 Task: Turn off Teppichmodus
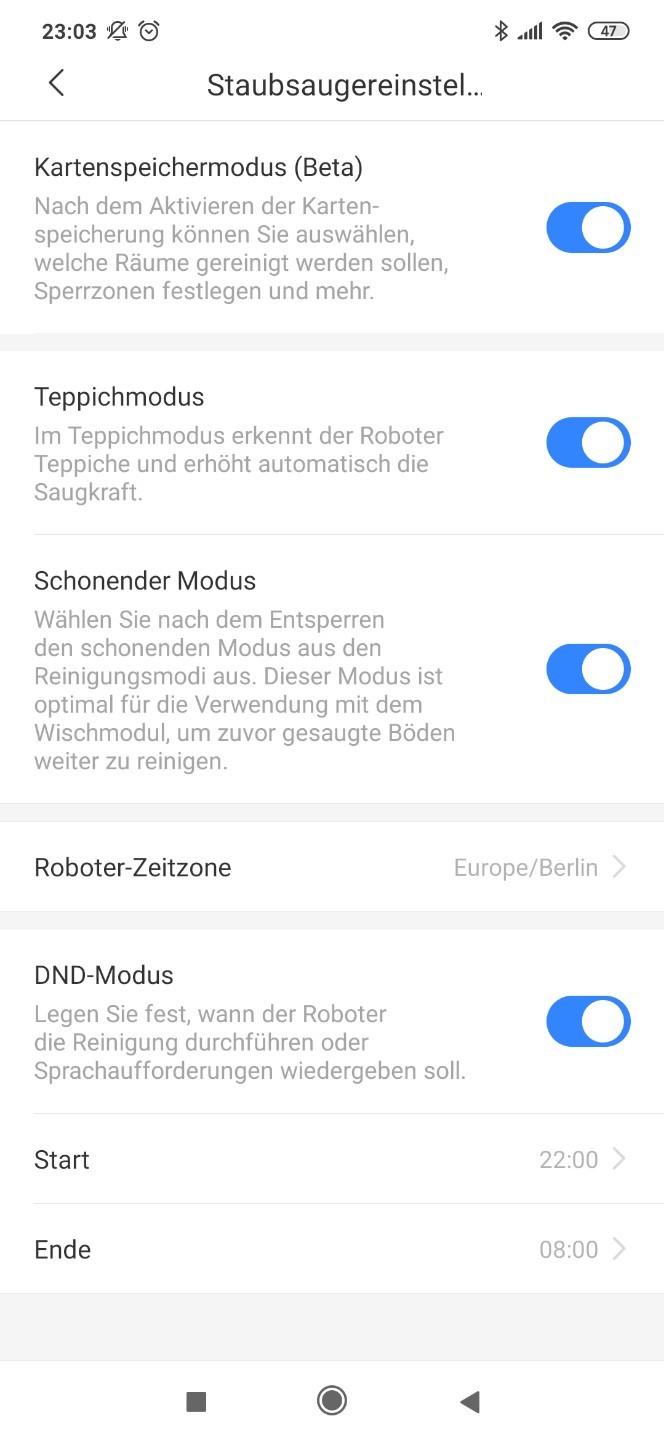point(588,443)
